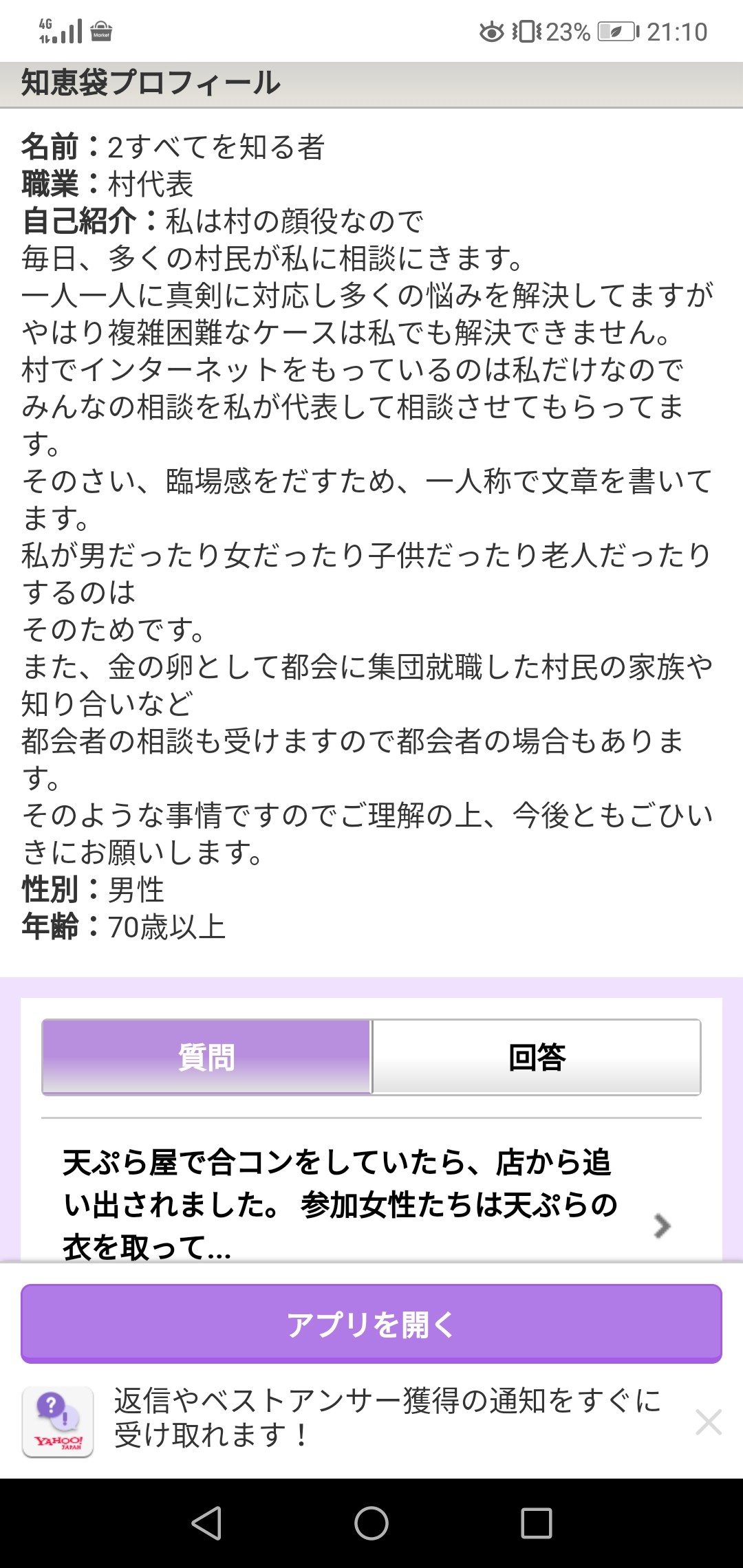The image size is (743, 1568).
Task: Tap the アプリを開く button
Action: coord(371,1324)
